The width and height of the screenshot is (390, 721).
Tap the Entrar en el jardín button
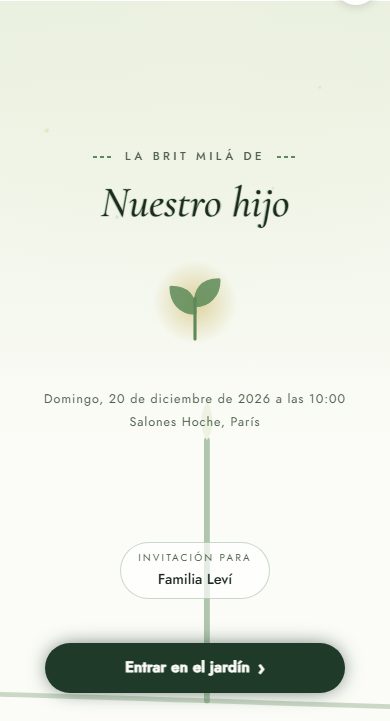point(195,668)
